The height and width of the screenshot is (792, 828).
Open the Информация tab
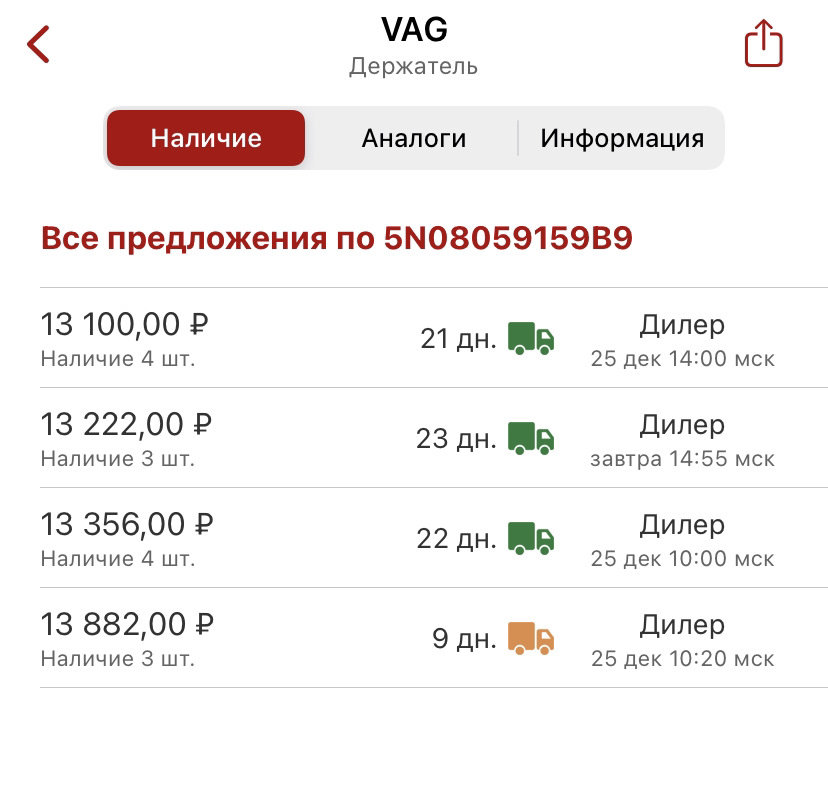pyautogui.click(x=622, y=138)
